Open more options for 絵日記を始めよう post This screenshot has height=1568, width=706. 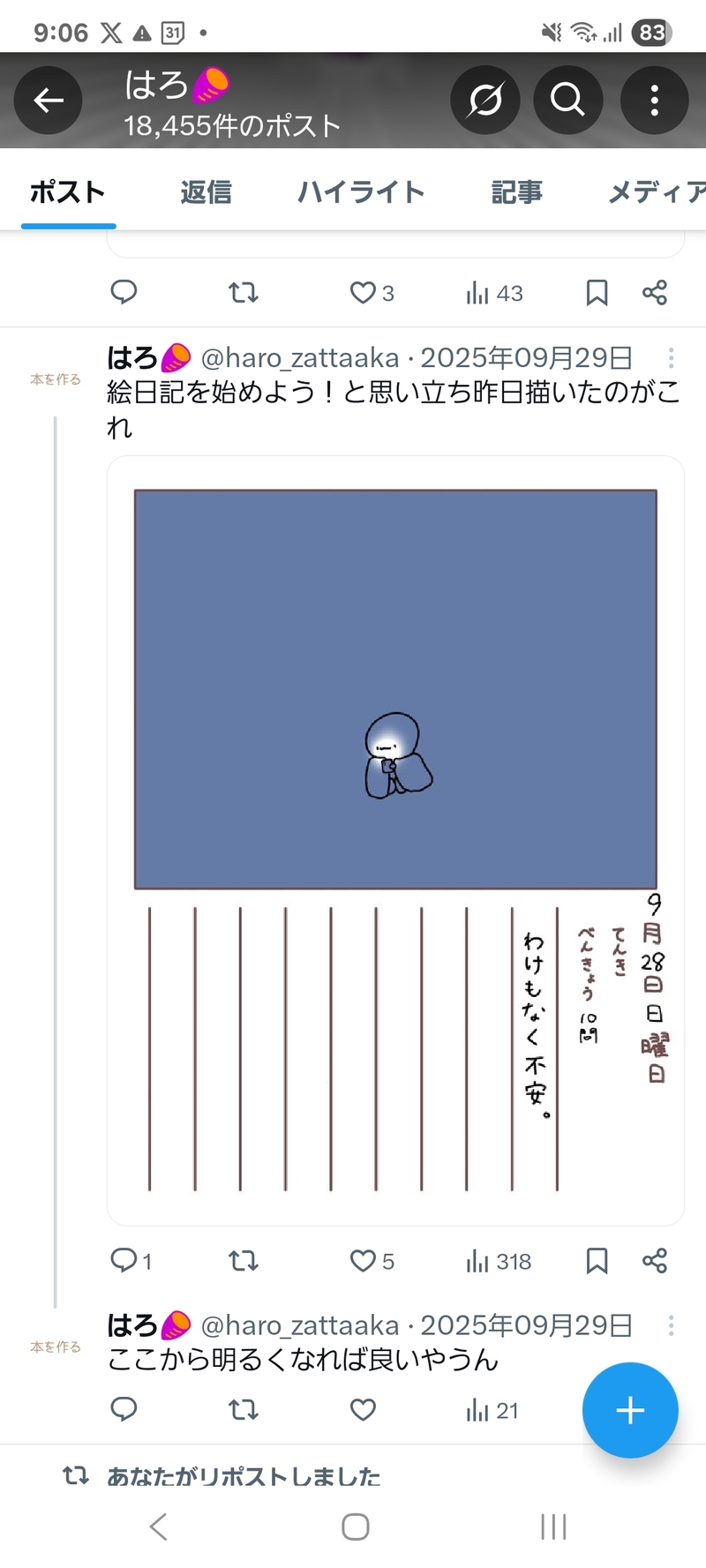coord(671,358)
